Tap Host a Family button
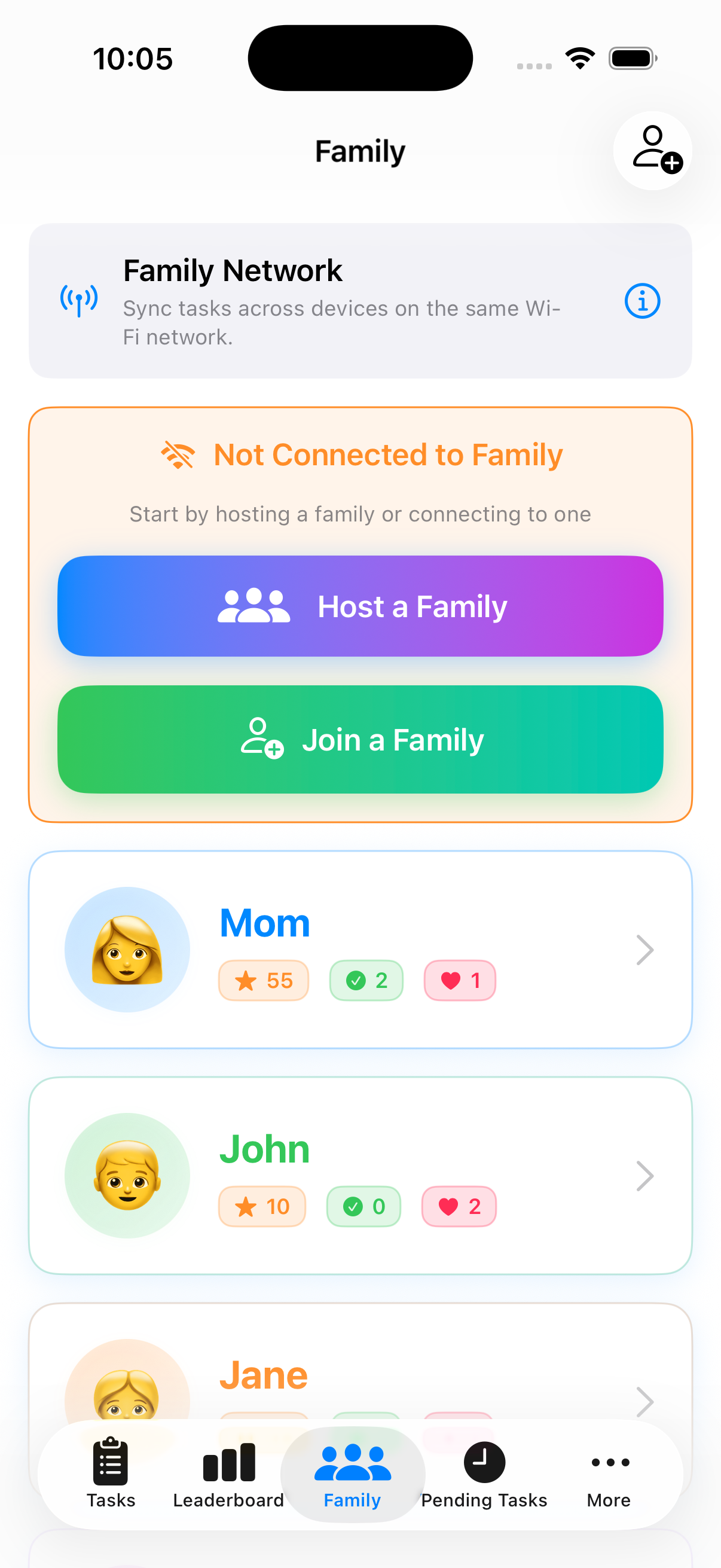Image resolution: width=721 pixels, height=1568 pixels. [360, 606]
